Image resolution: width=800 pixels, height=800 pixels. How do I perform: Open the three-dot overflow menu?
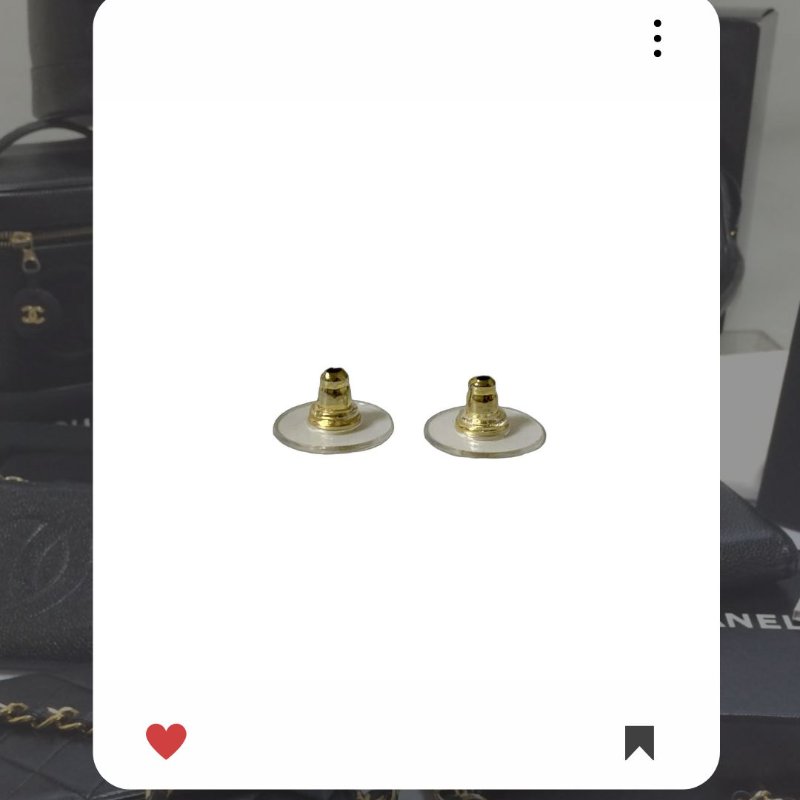pyautogui.click(x=657, y=38)
